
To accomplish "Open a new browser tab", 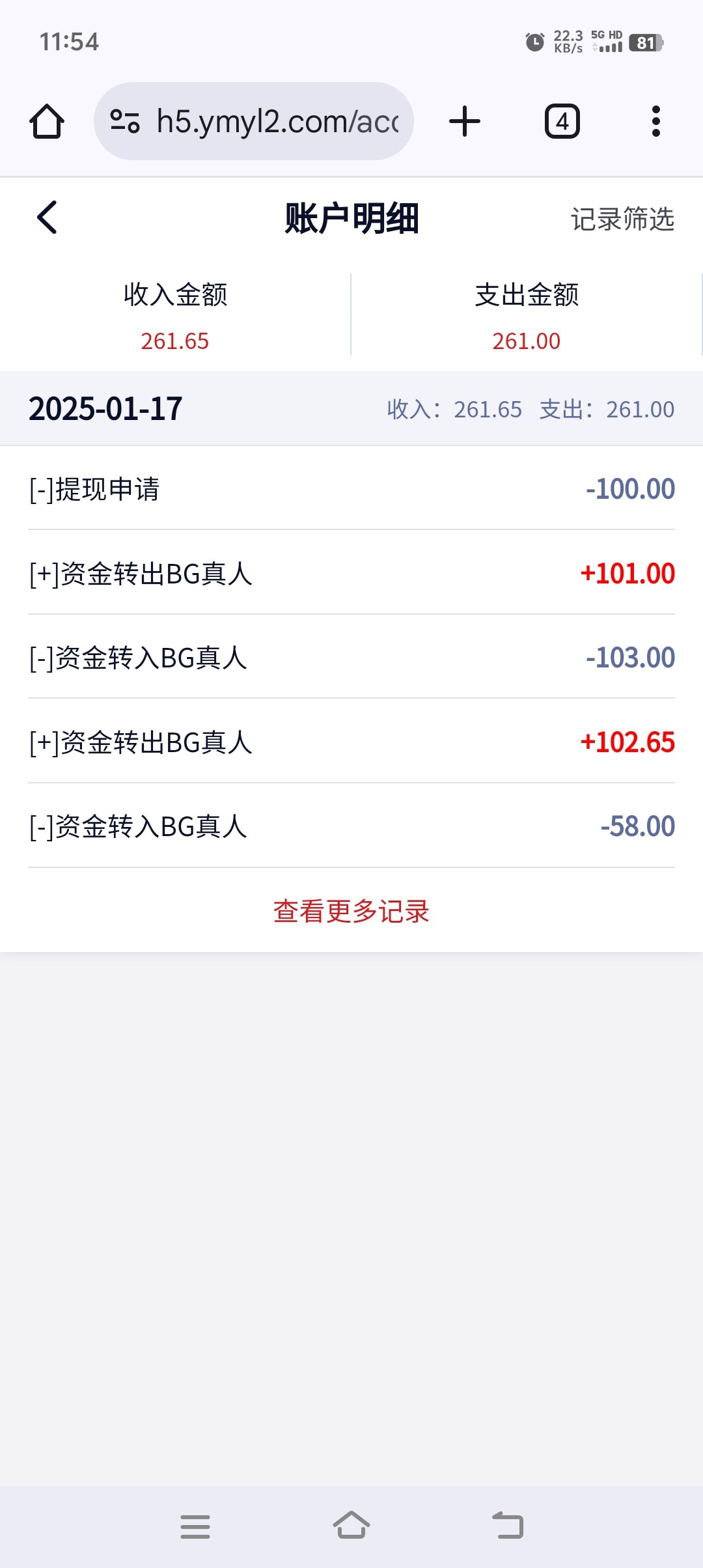I will coord(465,122).
